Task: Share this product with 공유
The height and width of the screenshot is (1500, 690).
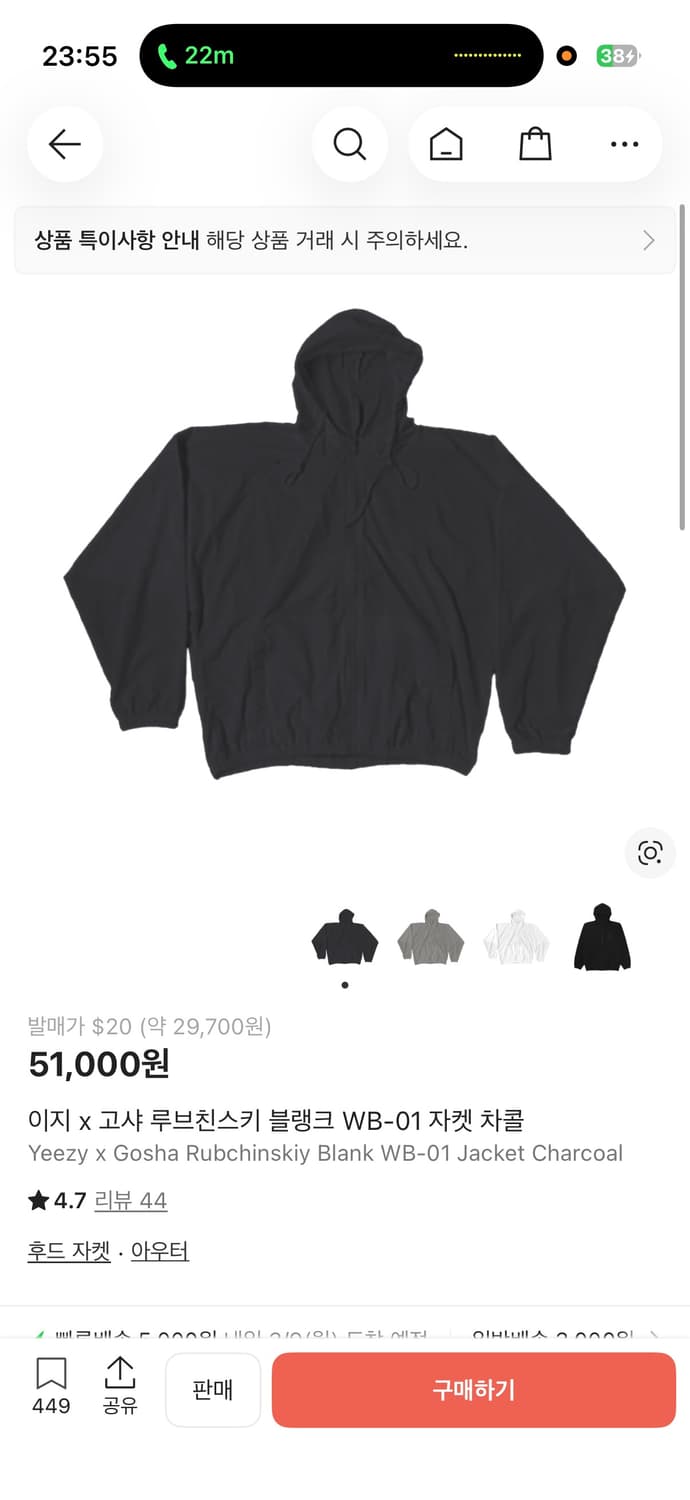Action: [x=119, y=1386]
